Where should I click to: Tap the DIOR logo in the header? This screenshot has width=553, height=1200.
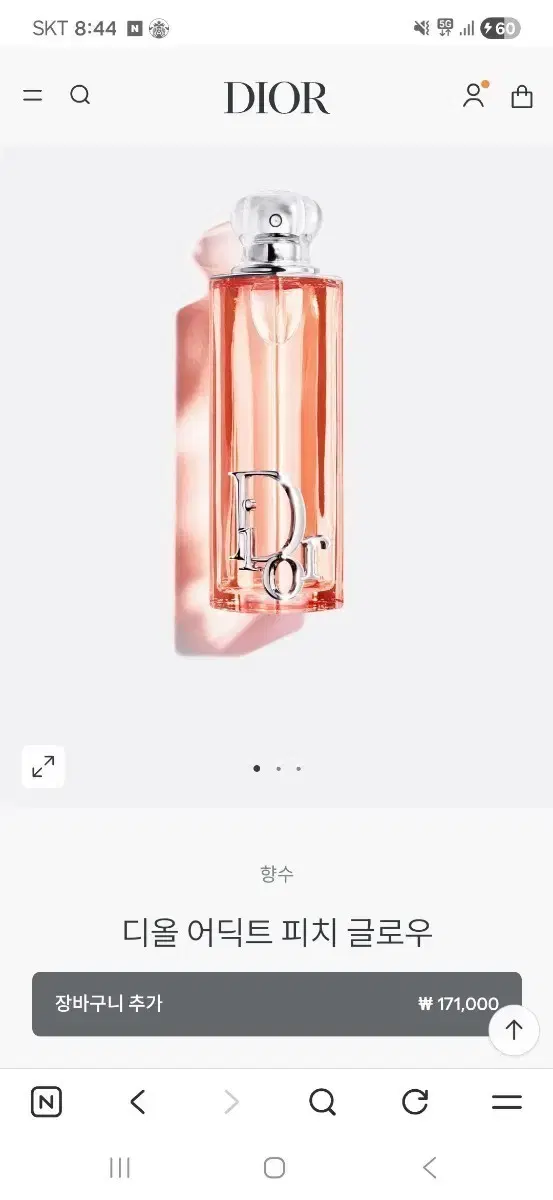(277, 97)
